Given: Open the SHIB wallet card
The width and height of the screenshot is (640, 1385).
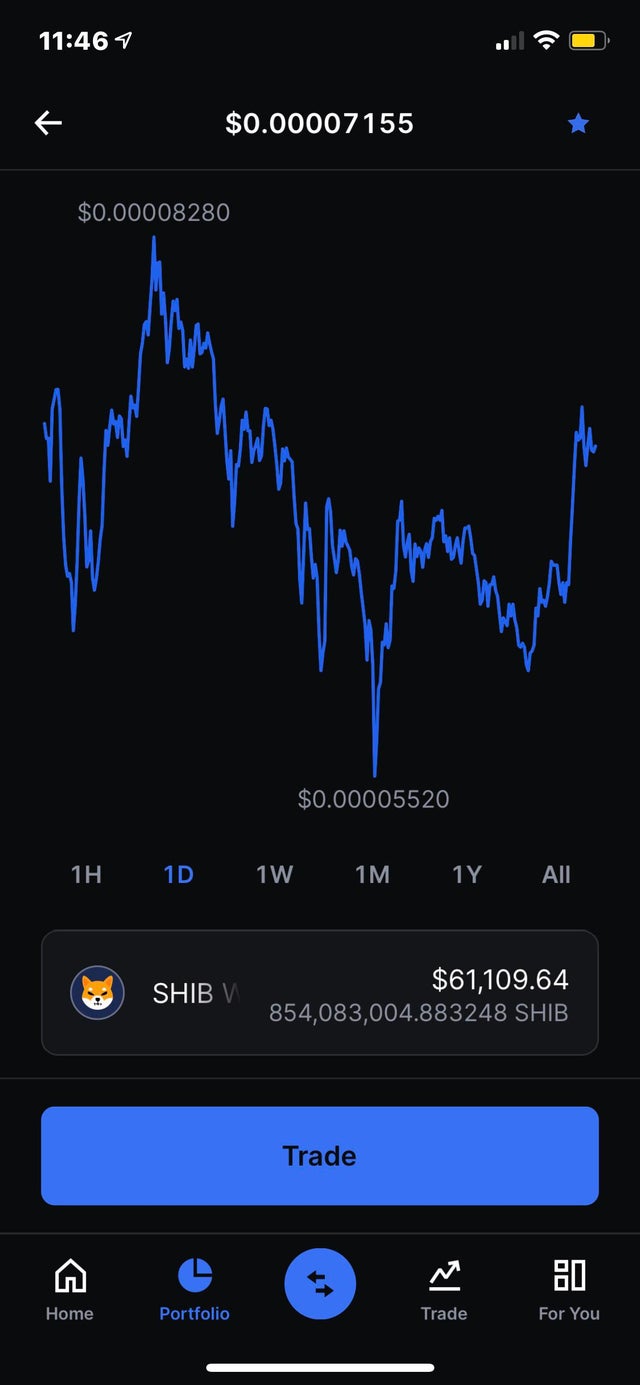Looking at the screenshot, I should point(320,993).
